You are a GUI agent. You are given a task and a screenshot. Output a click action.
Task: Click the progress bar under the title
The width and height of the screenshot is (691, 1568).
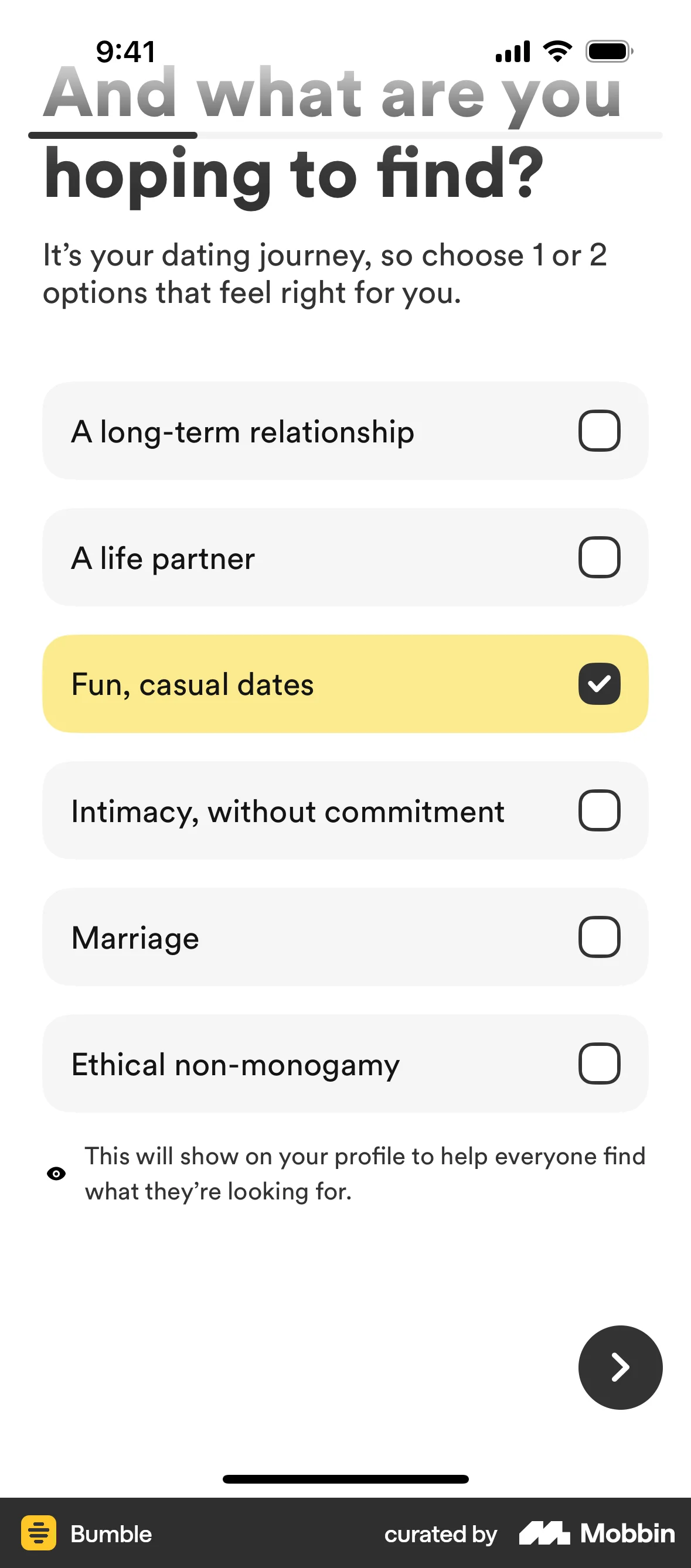(x=344, y=135)
